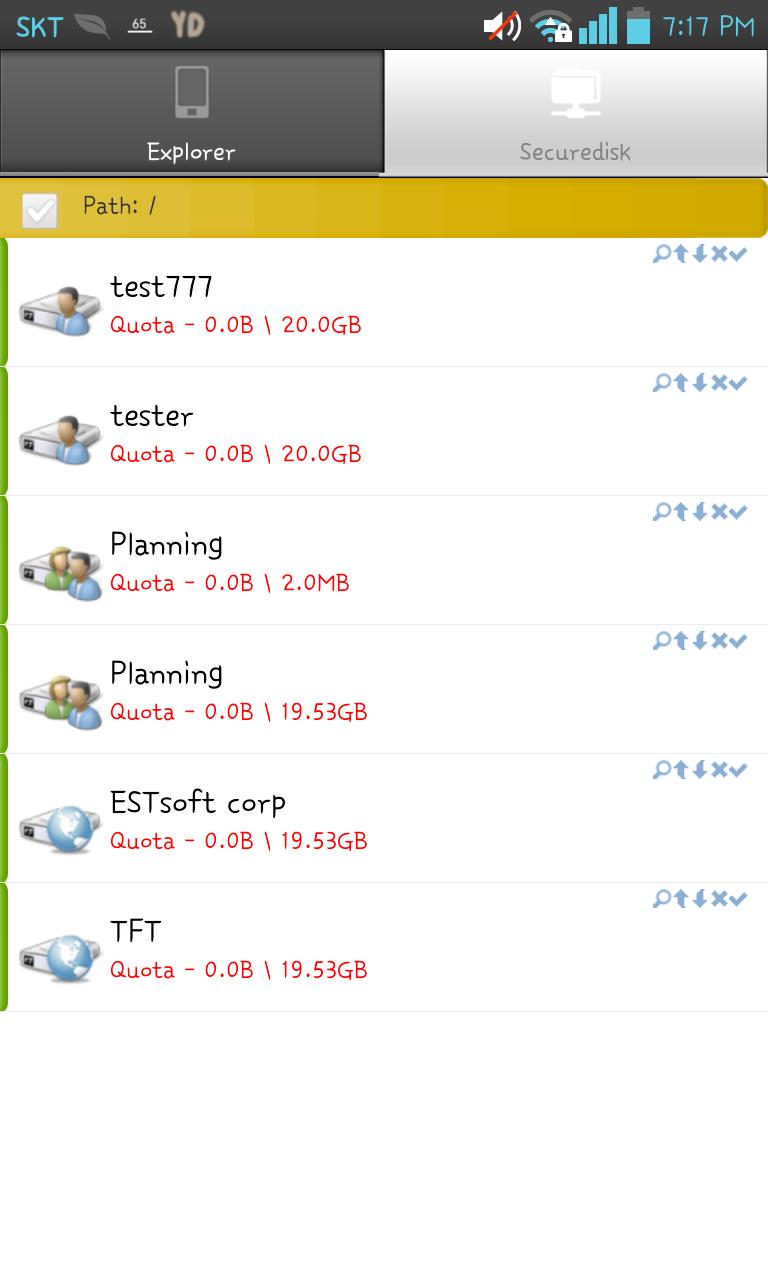Open the tester disk
This screenshot has height=1280, width=768.
tap(300, 433)
